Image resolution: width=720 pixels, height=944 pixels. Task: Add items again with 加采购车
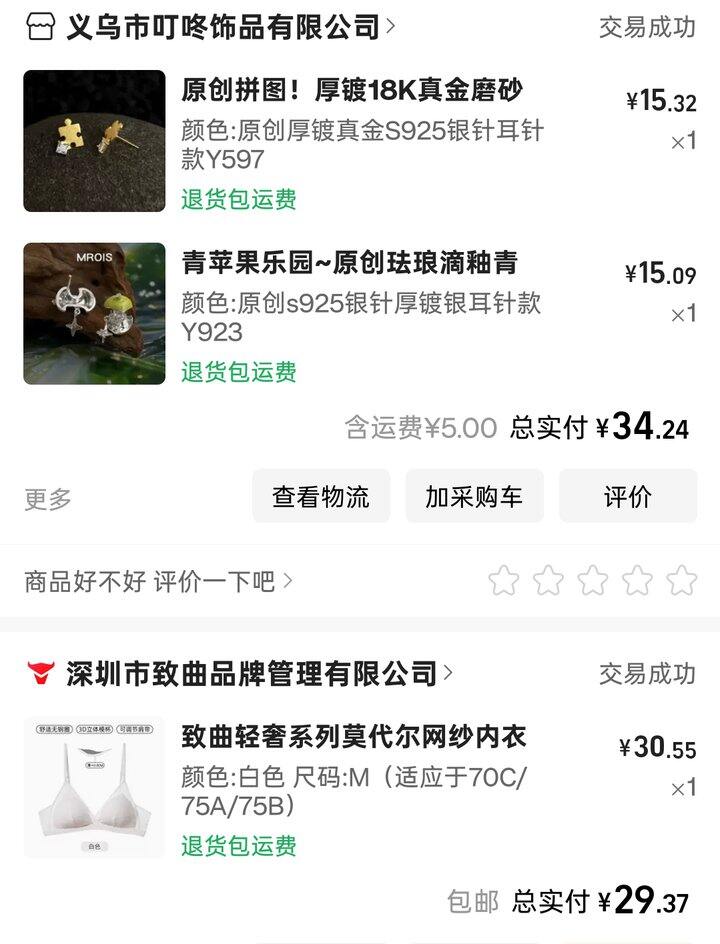pos(474,496)
